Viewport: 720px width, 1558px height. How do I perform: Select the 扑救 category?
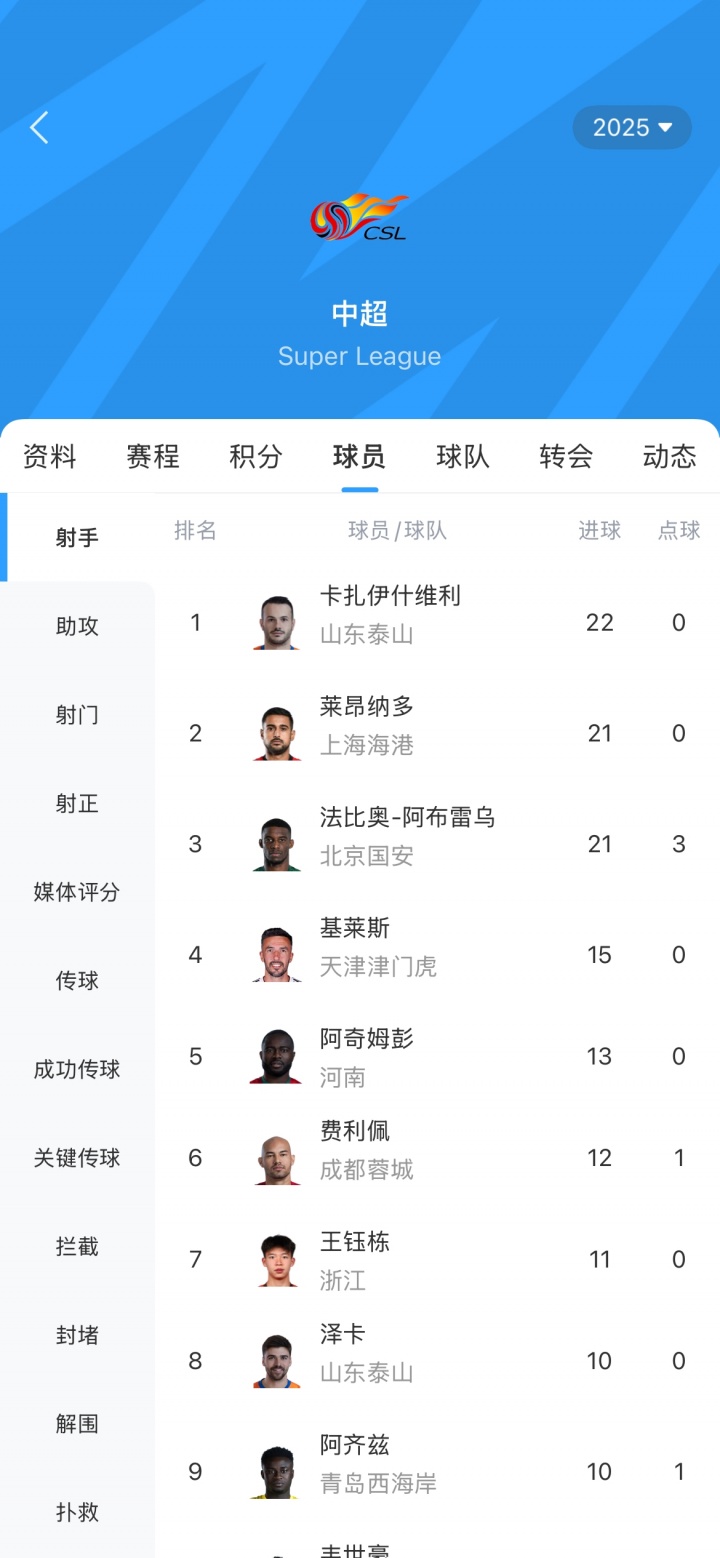click(x=77, y=1512)
